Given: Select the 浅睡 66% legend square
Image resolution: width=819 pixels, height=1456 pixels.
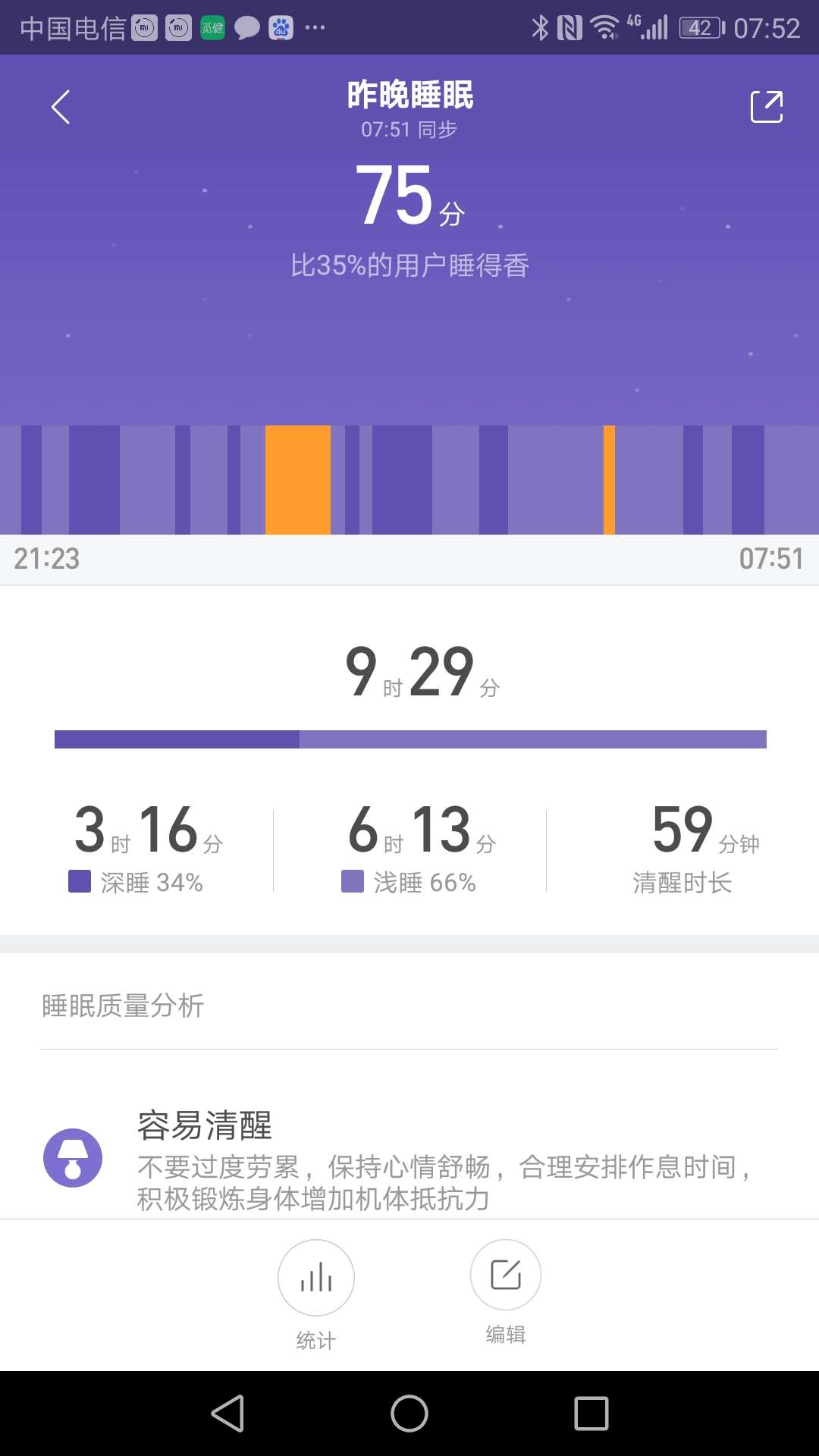Looking at the screenshot, I should [x=353, y=881].
